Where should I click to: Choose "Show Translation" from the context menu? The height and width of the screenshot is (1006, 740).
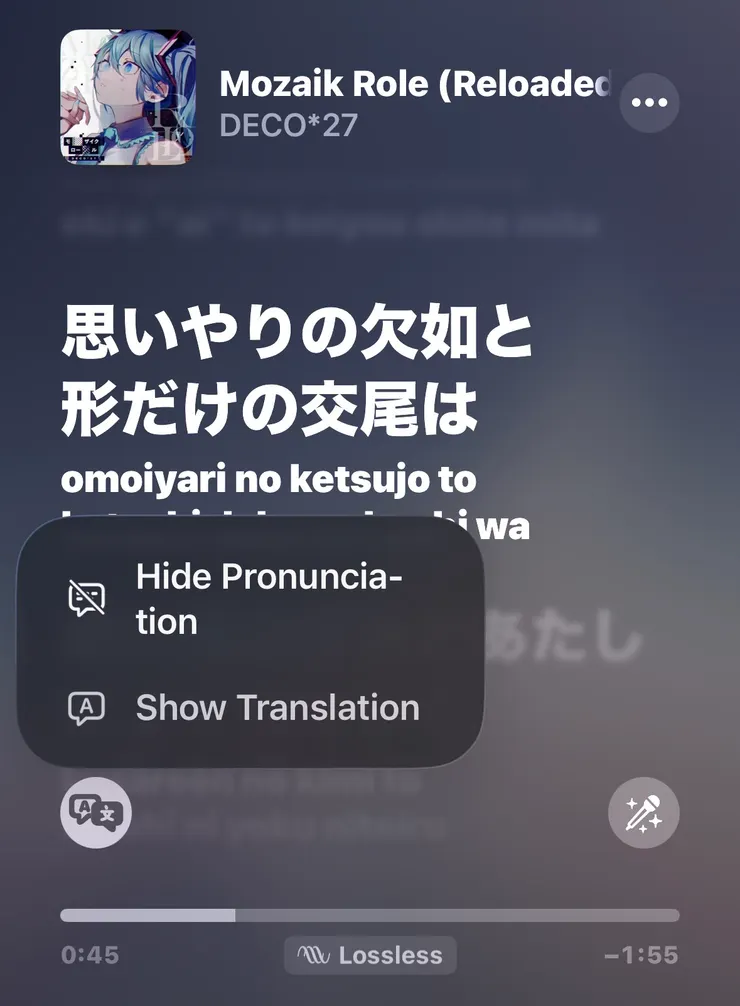click(x=276, y=708)
